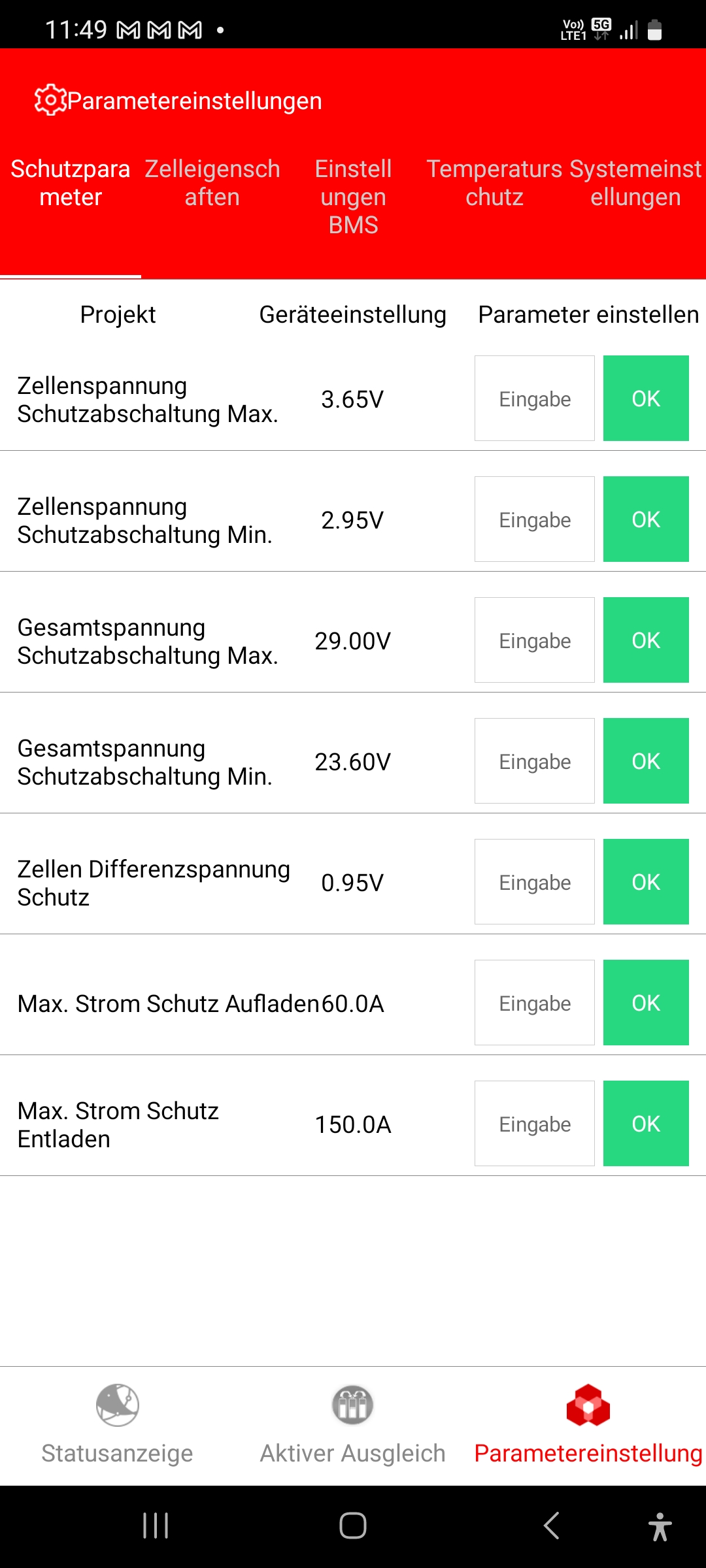
Task: Go to the Systemeinstellungen tab
Action: pyautogui.click(x=635, y=183)
